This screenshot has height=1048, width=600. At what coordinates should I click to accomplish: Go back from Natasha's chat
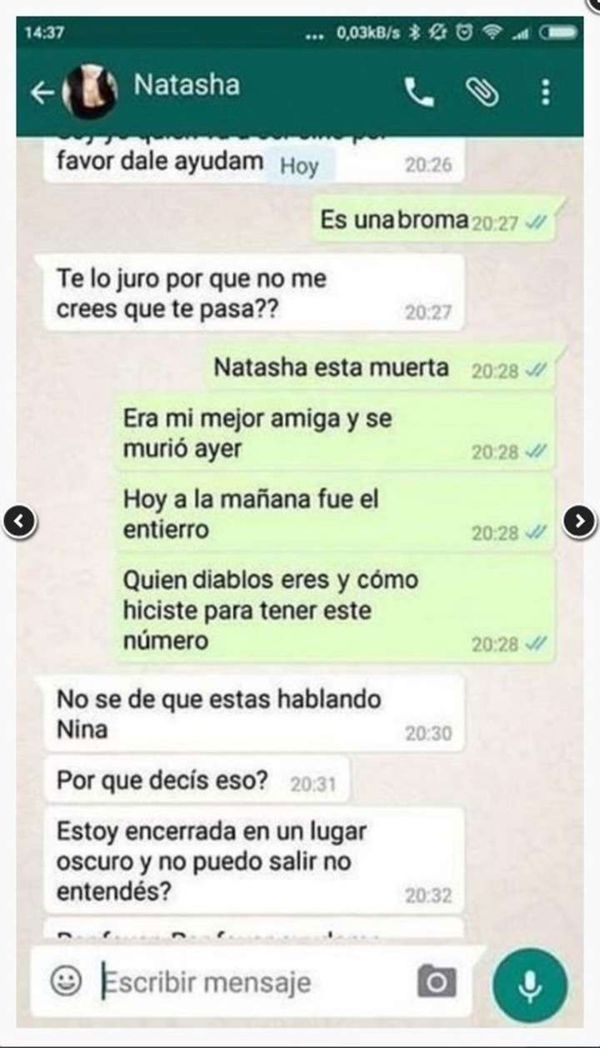point(41,92)
